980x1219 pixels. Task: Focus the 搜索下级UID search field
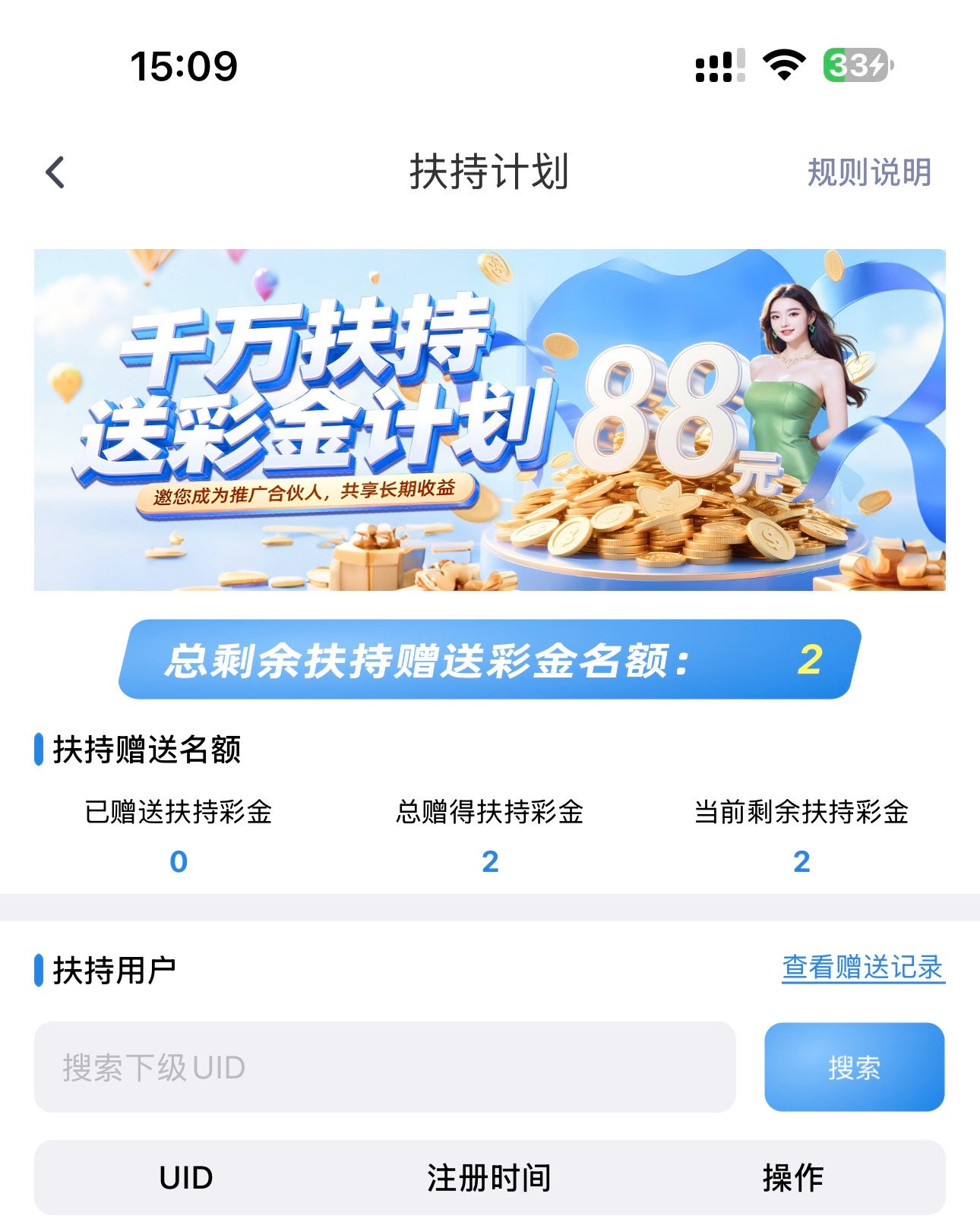click(384, 1067)
